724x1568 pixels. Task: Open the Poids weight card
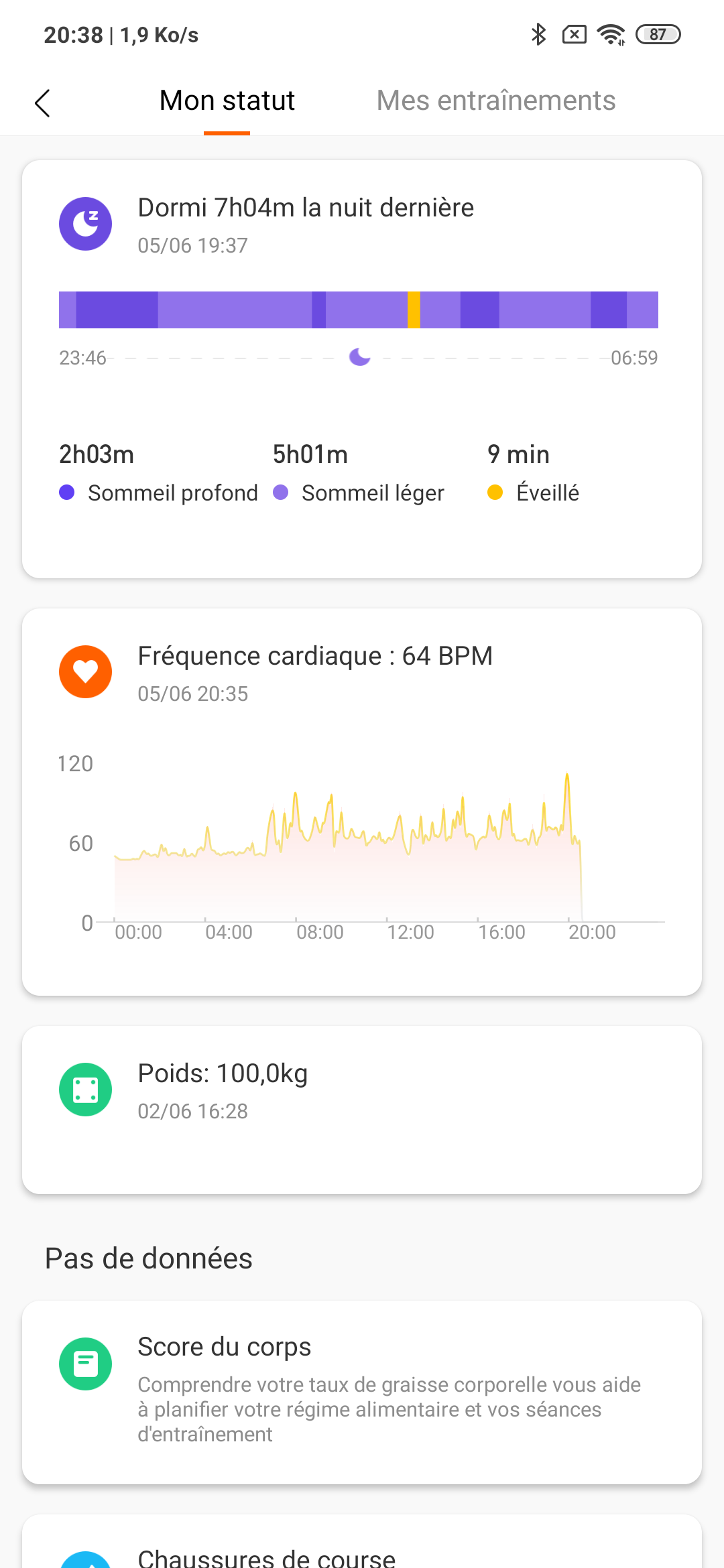point(362,1110)
